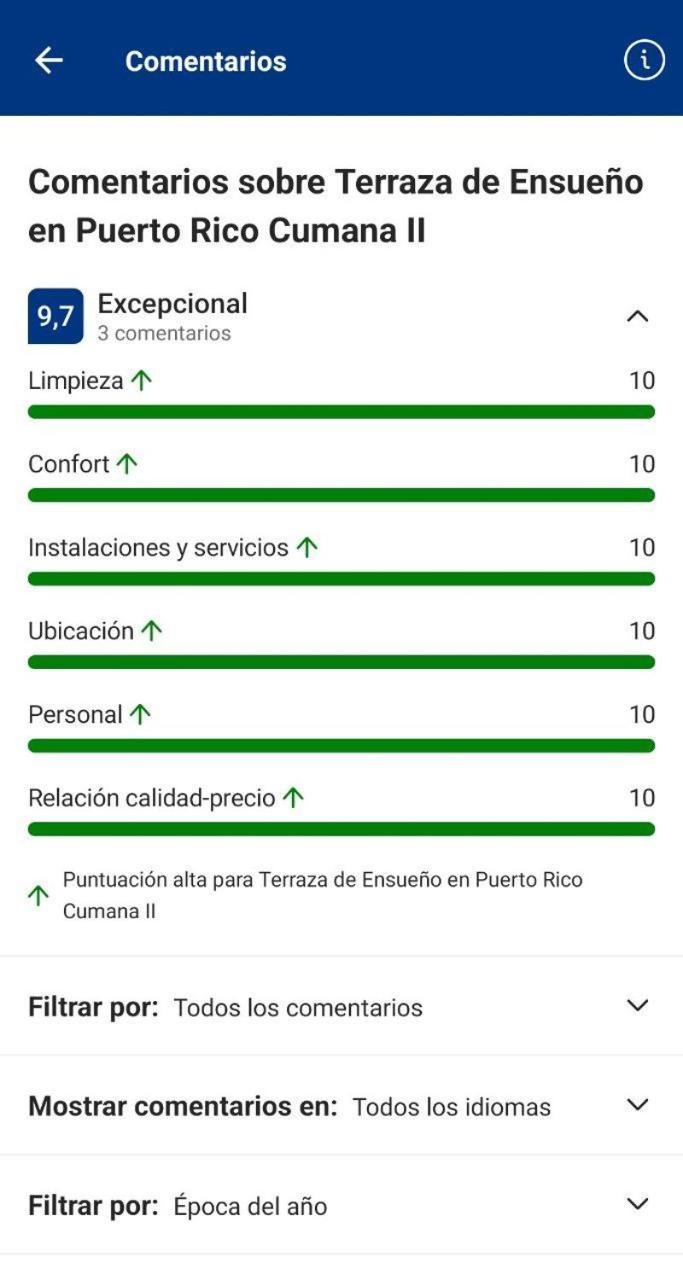This screenshot has height=1280, width=683.
Task: Go back using the arrow icon
Action: pos(49,61)
